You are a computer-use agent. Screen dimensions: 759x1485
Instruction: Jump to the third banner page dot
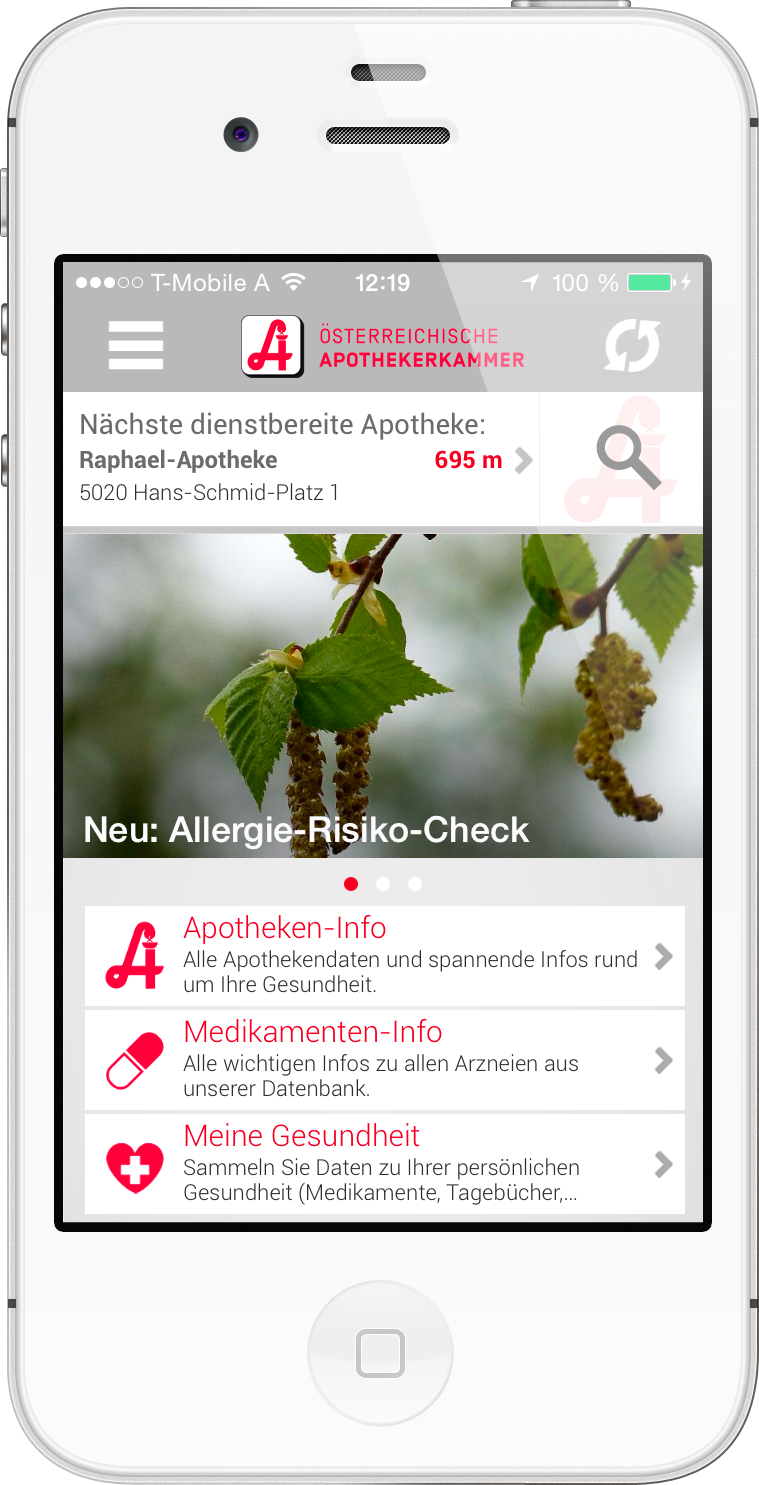pyautogui.click(x=415, y=884)
